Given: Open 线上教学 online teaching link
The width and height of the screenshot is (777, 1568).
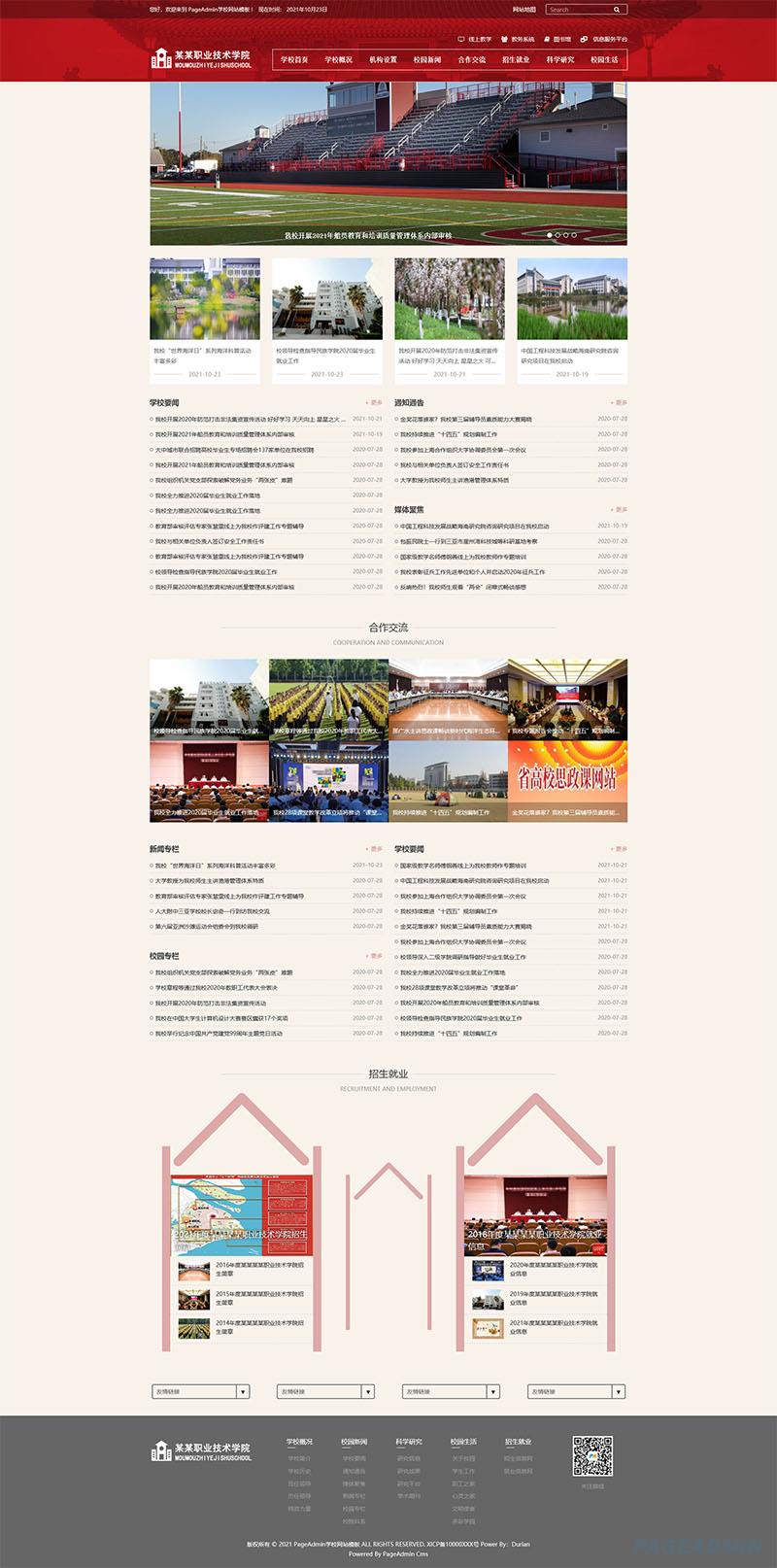Looking at the screenshot, I should [475, 40].
